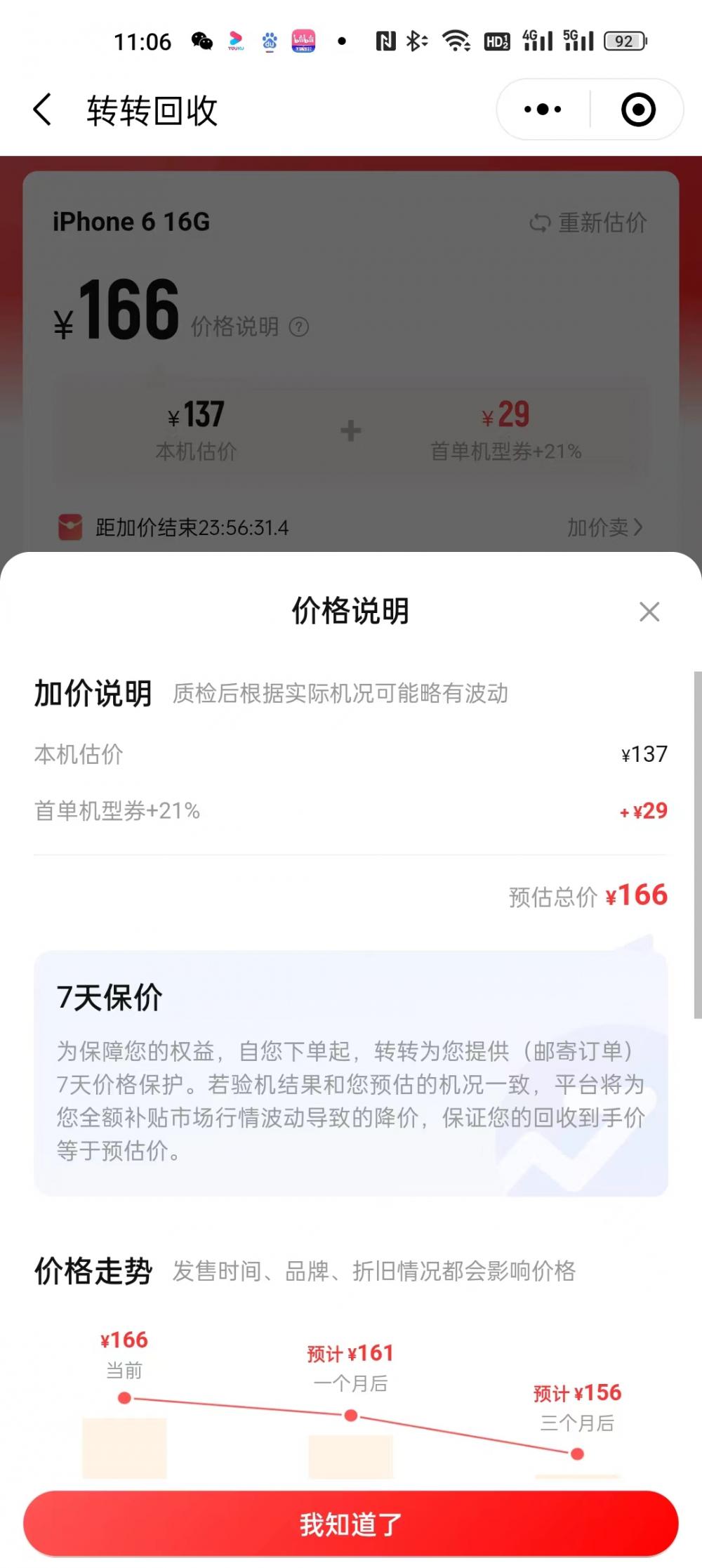Tap the mini-program exit circle icon

pyautogui.click(x=637, y=110)
